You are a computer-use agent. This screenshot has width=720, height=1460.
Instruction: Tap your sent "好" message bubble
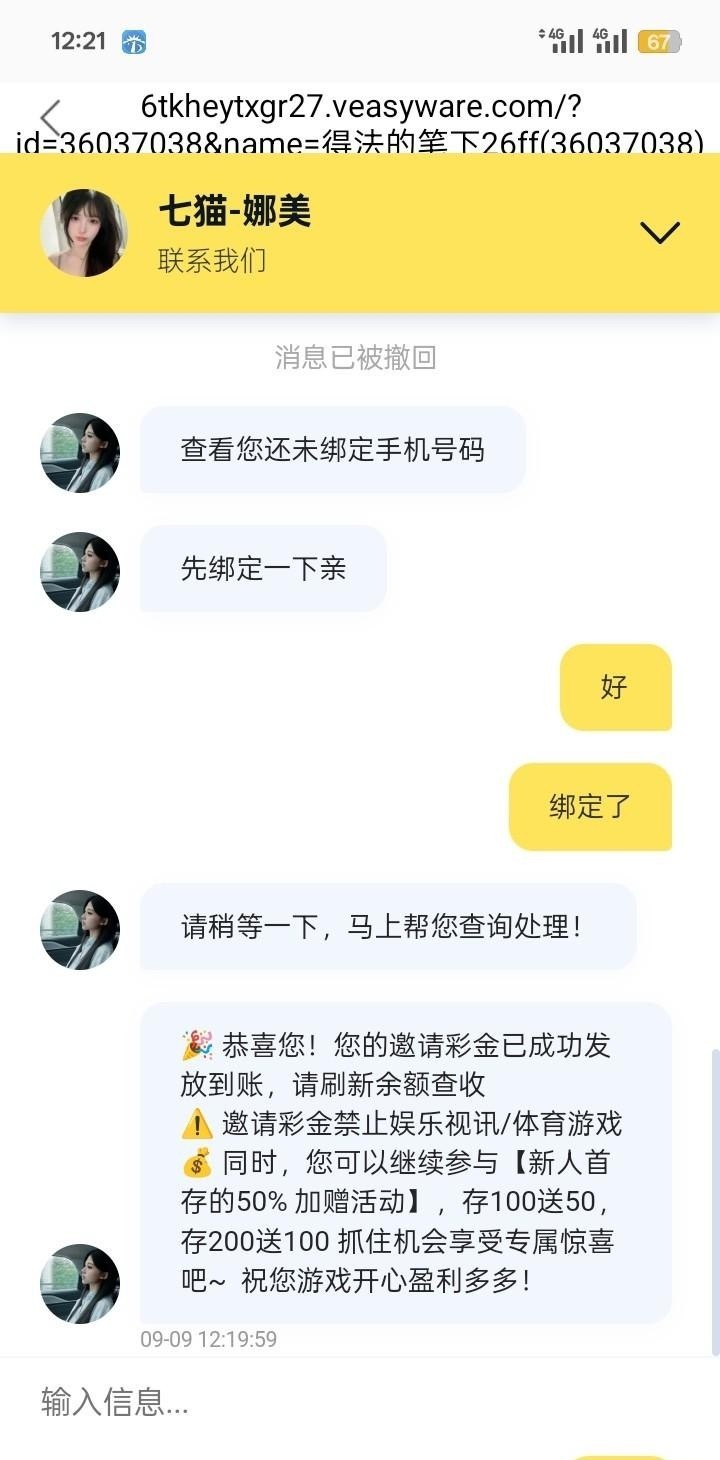(x=615, y=687)
